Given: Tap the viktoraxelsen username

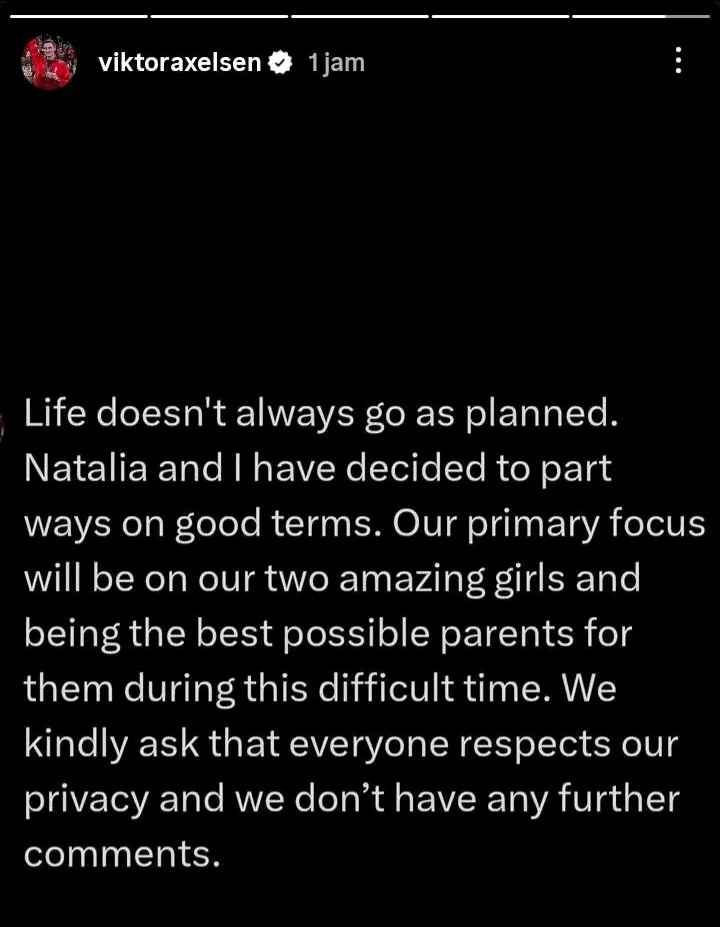Looking at the screenshot, I should click(x=180, y=62).
